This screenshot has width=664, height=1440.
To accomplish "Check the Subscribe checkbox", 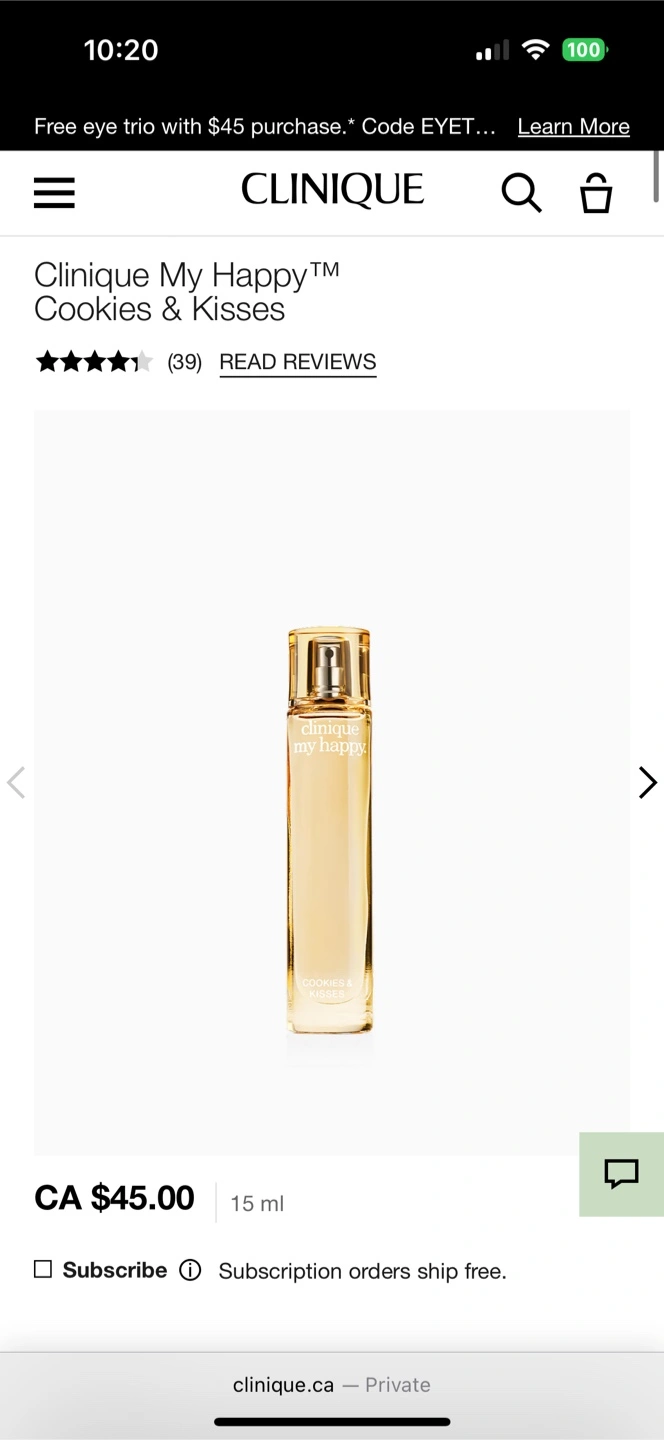I will click(x=43, y=1269).
